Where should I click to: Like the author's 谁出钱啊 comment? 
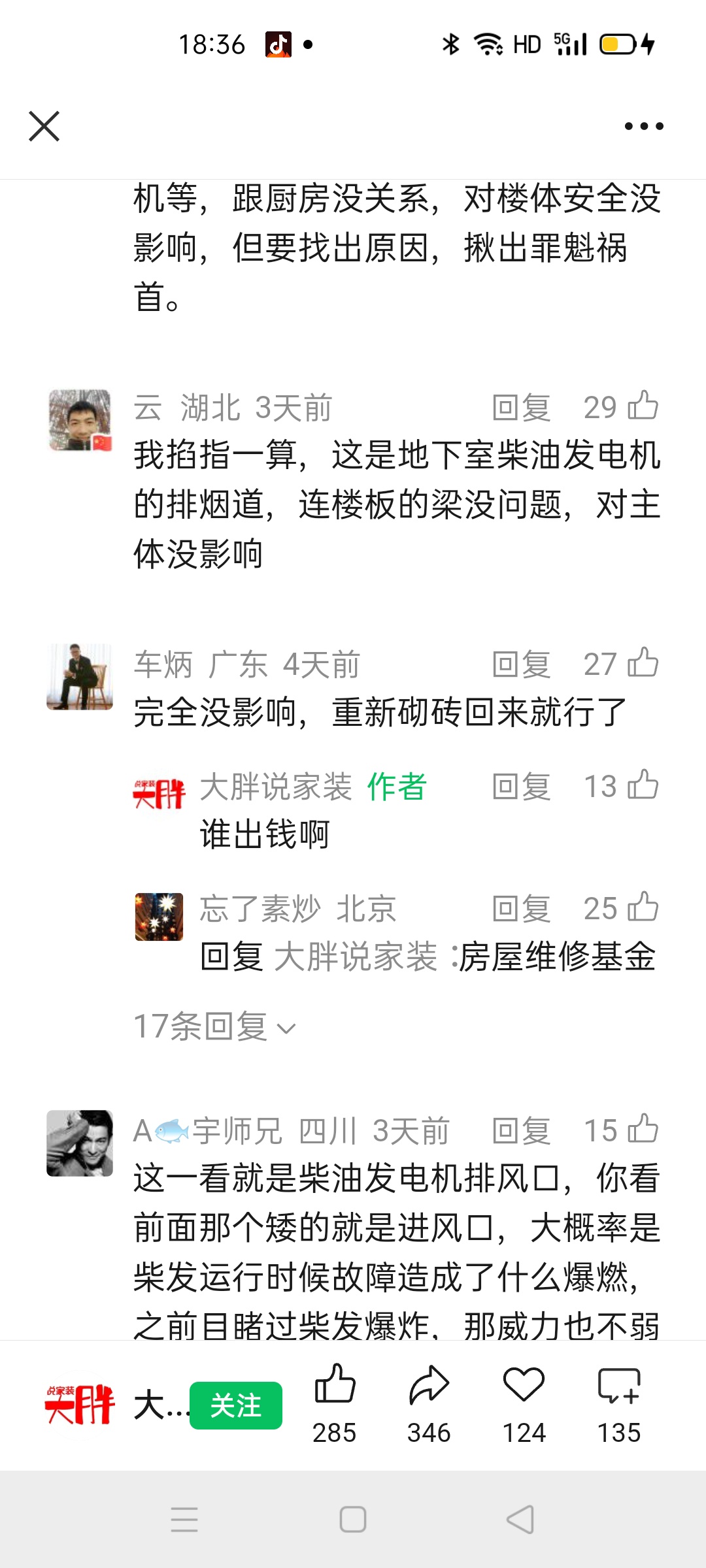point(643,785)
